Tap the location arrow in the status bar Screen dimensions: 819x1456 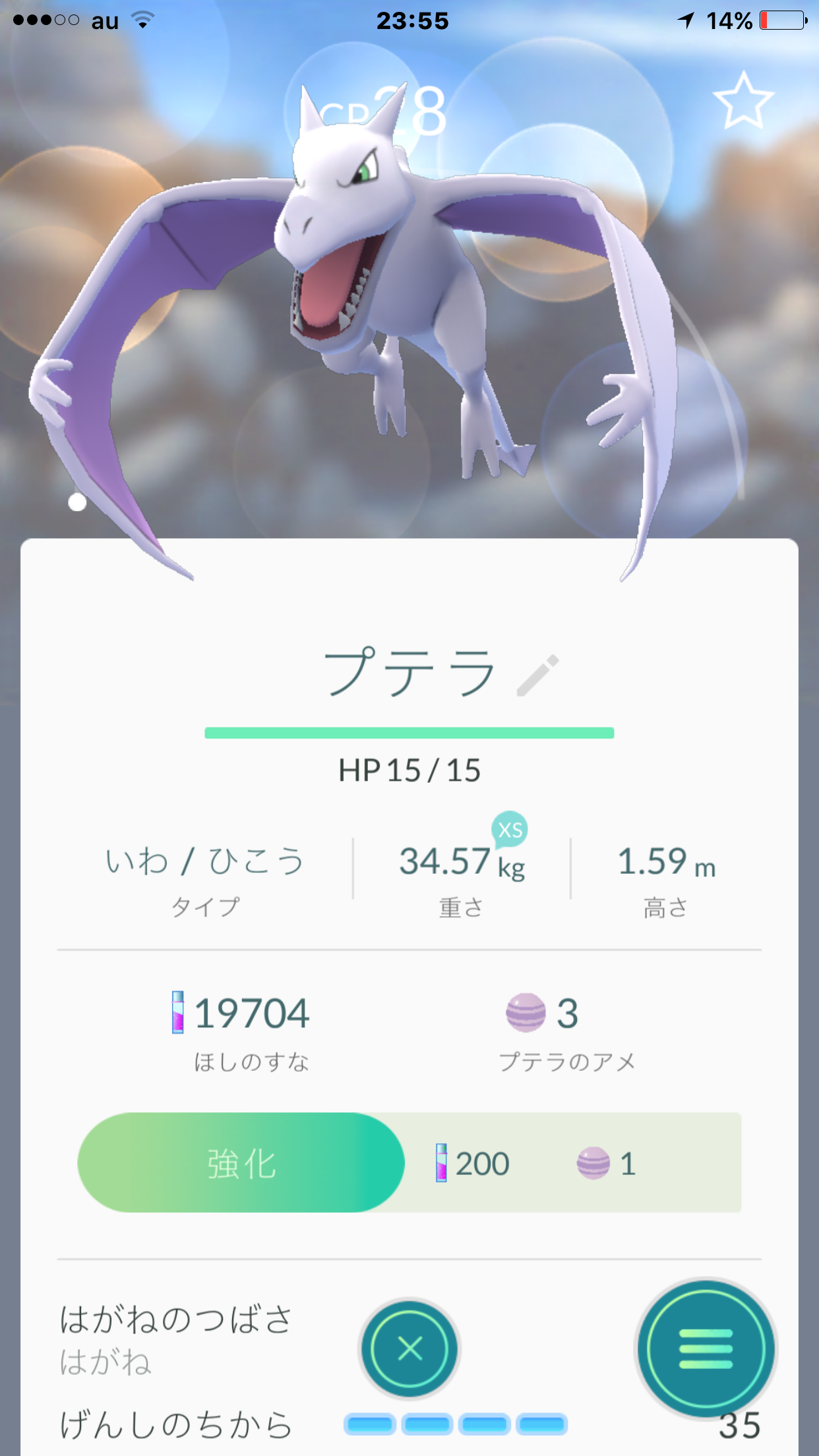[x=686, y=20]
